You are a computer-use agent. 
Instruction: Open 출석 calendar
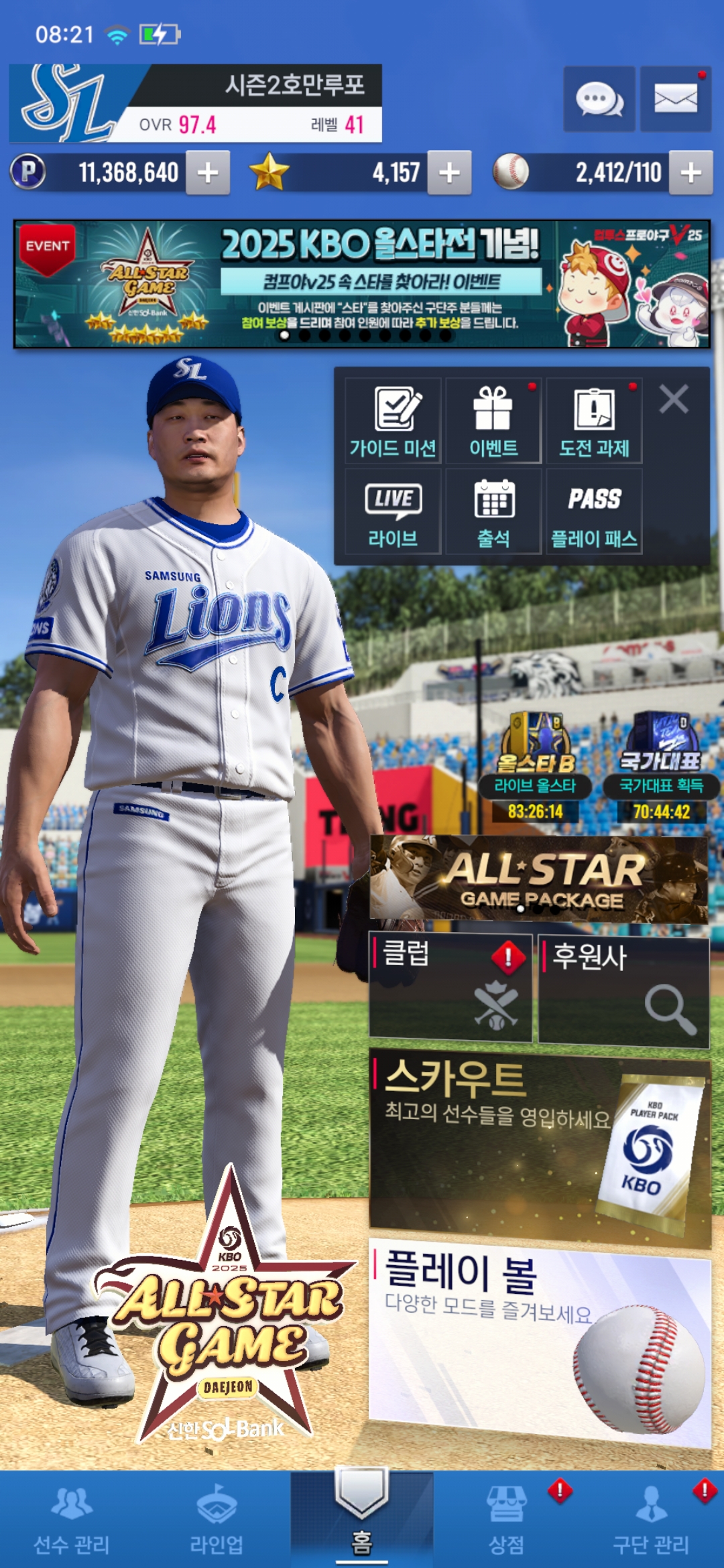click(493, 512)
